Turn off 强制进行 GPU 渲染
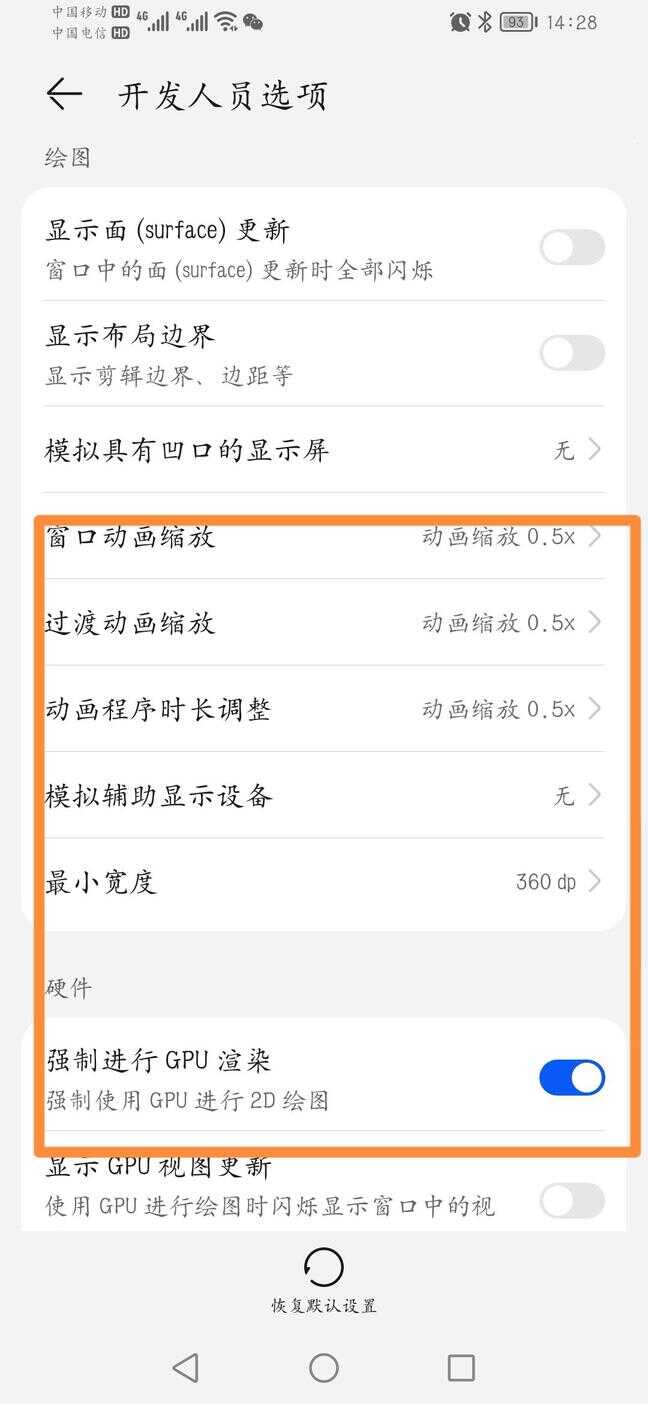This screenshot has width=648, height=1404. click(572, 1078)
